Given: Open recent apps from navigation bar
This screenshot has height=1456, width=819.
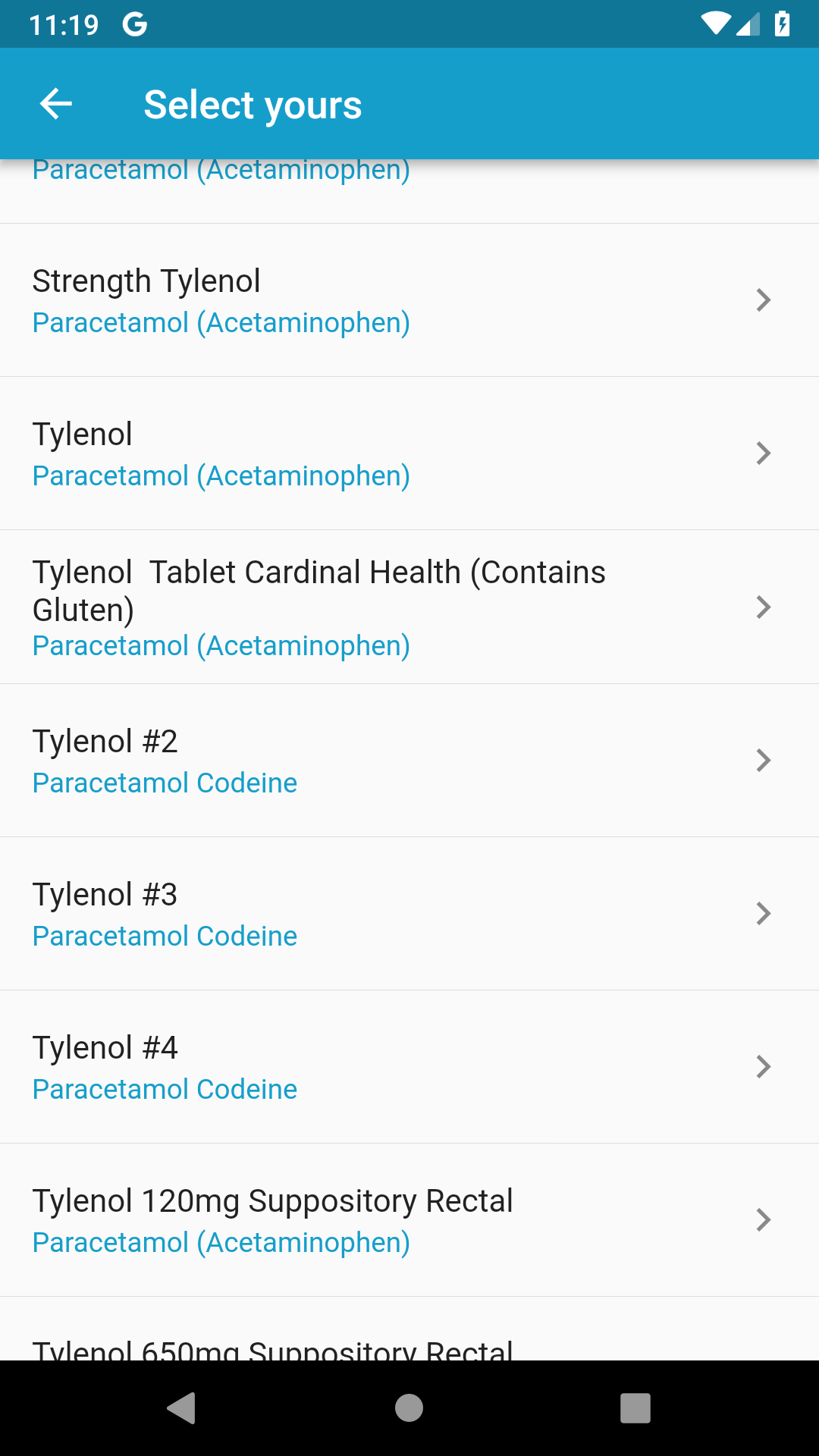Looking at the screenshot, I should click(x=635, y=1408).
